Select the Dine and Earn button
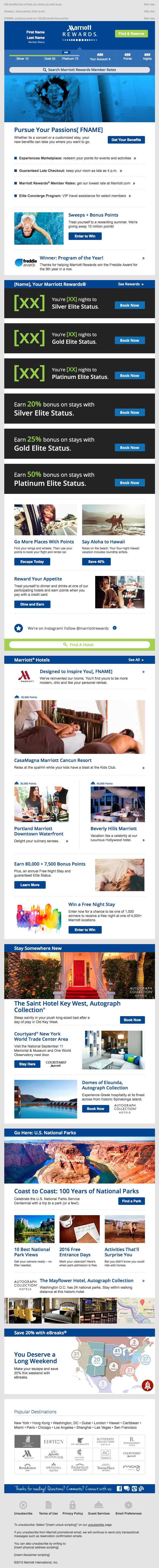This screenshot has width=159, height=1568. (x=32, y=604)
